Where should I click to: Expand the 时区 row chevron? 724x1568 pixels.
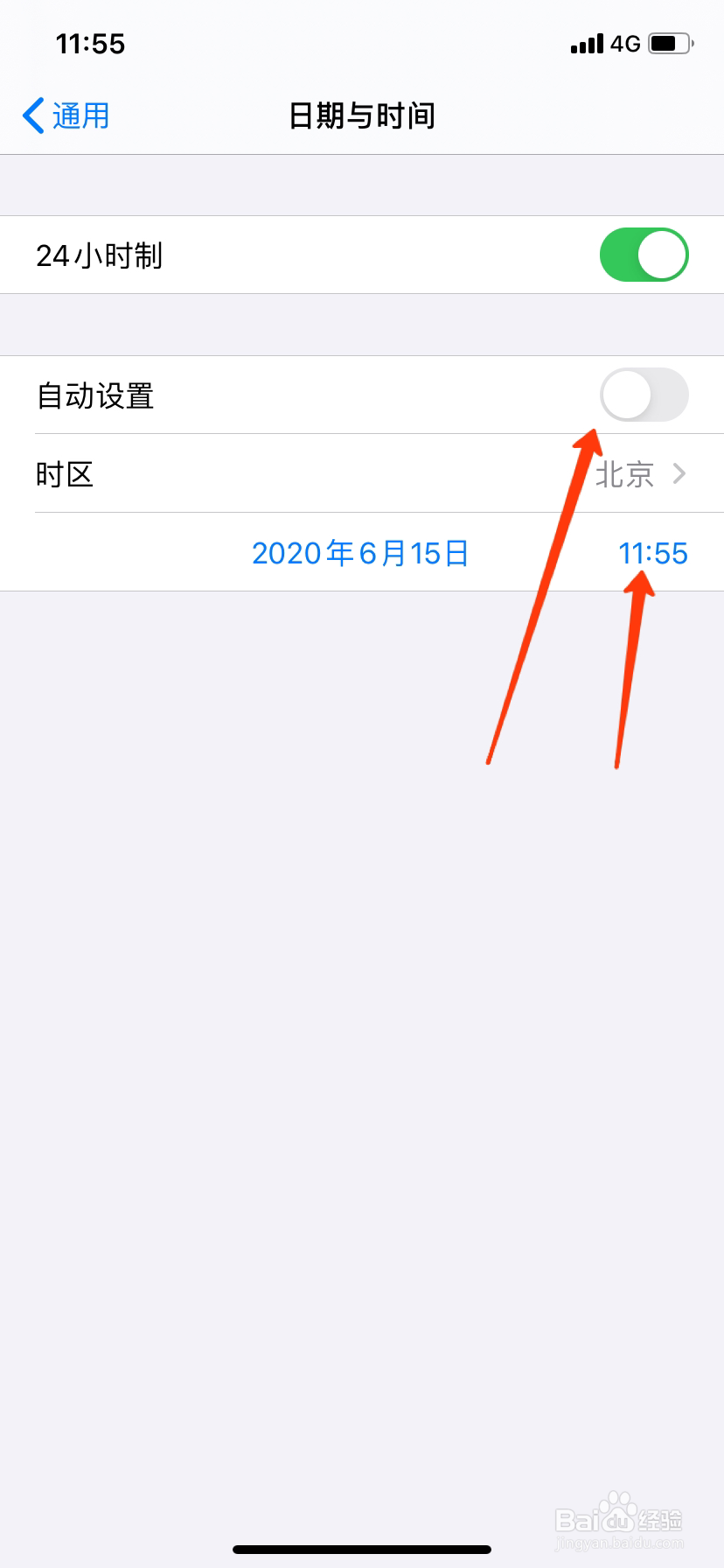(680, 474)
